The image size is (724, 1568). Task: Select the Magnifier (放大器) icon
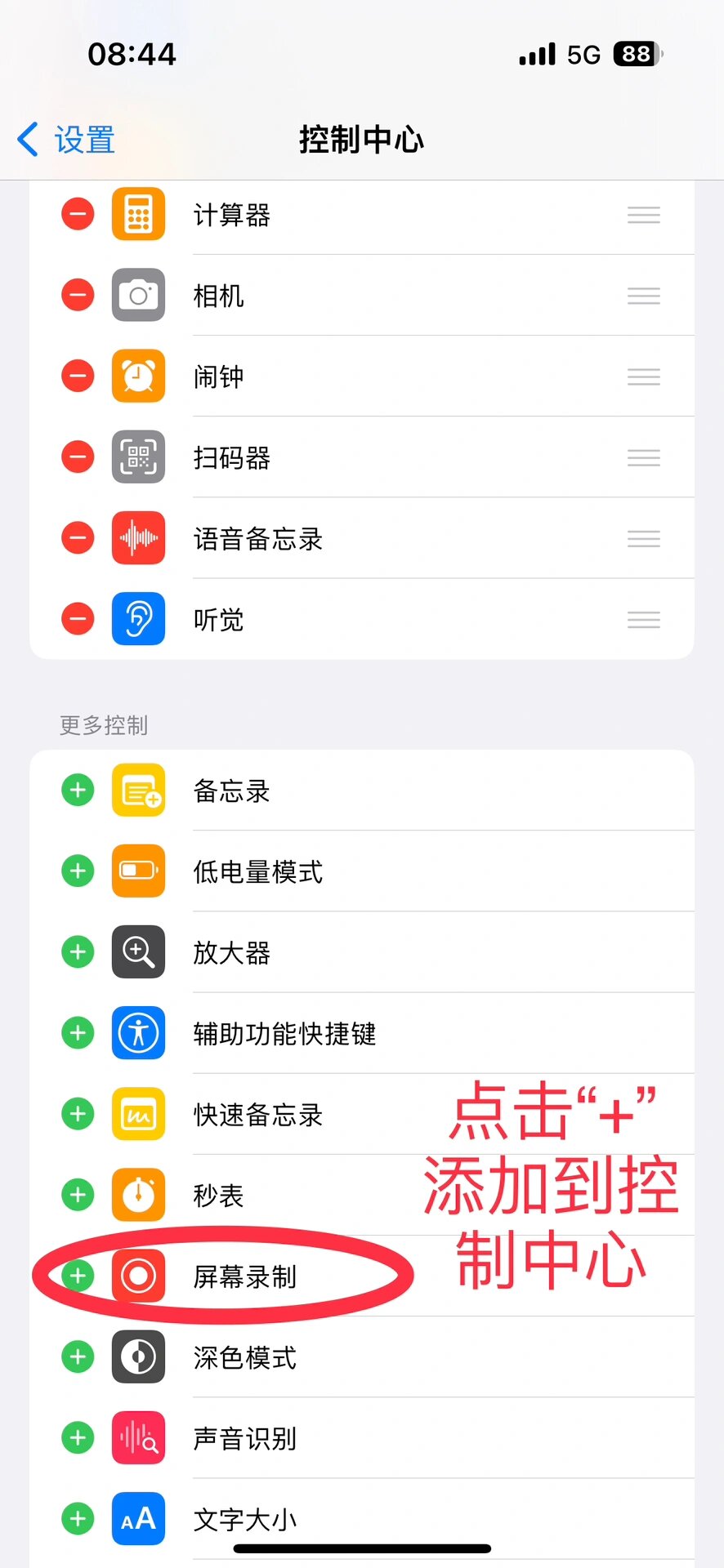point(137,951)
